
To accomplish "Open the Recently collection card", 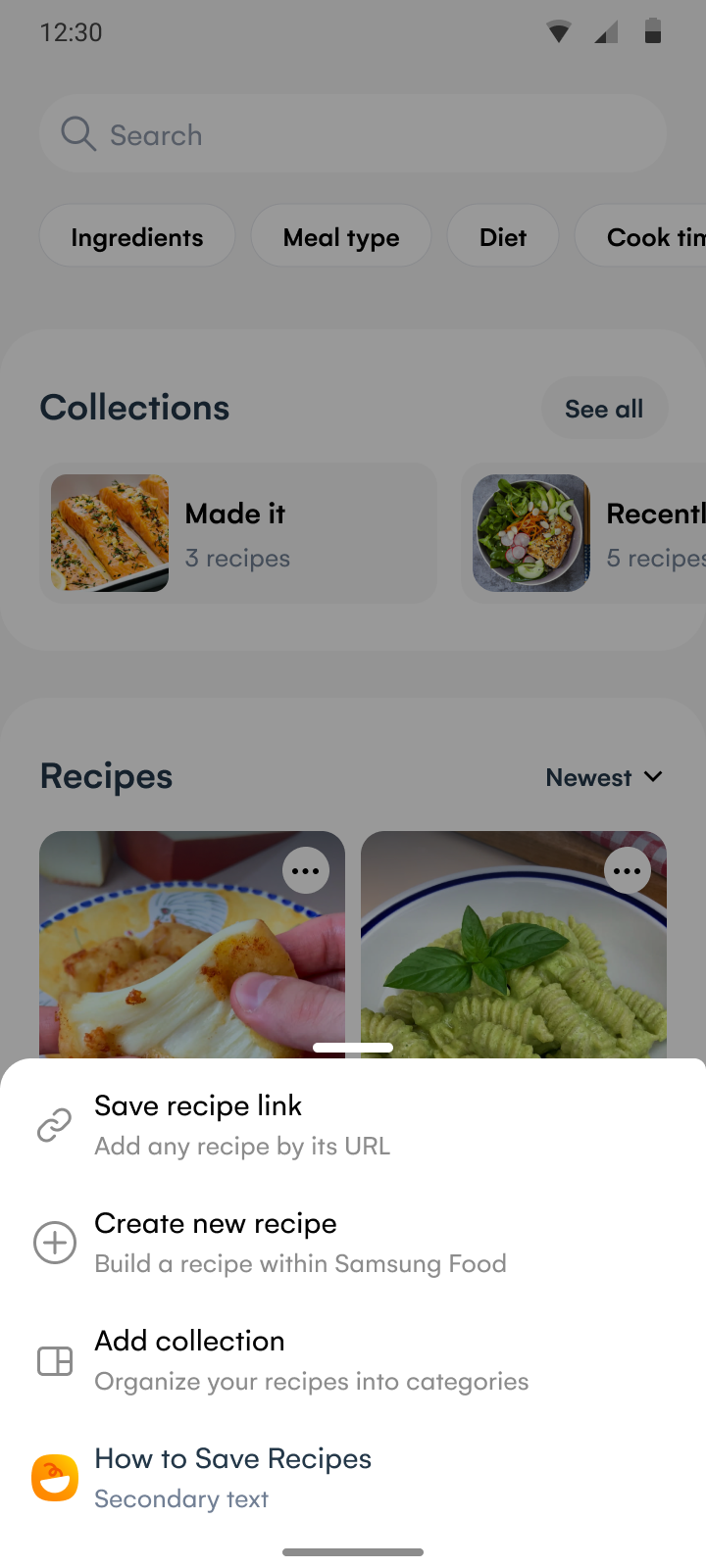I will pyautogui.click(x=583, y=533).
